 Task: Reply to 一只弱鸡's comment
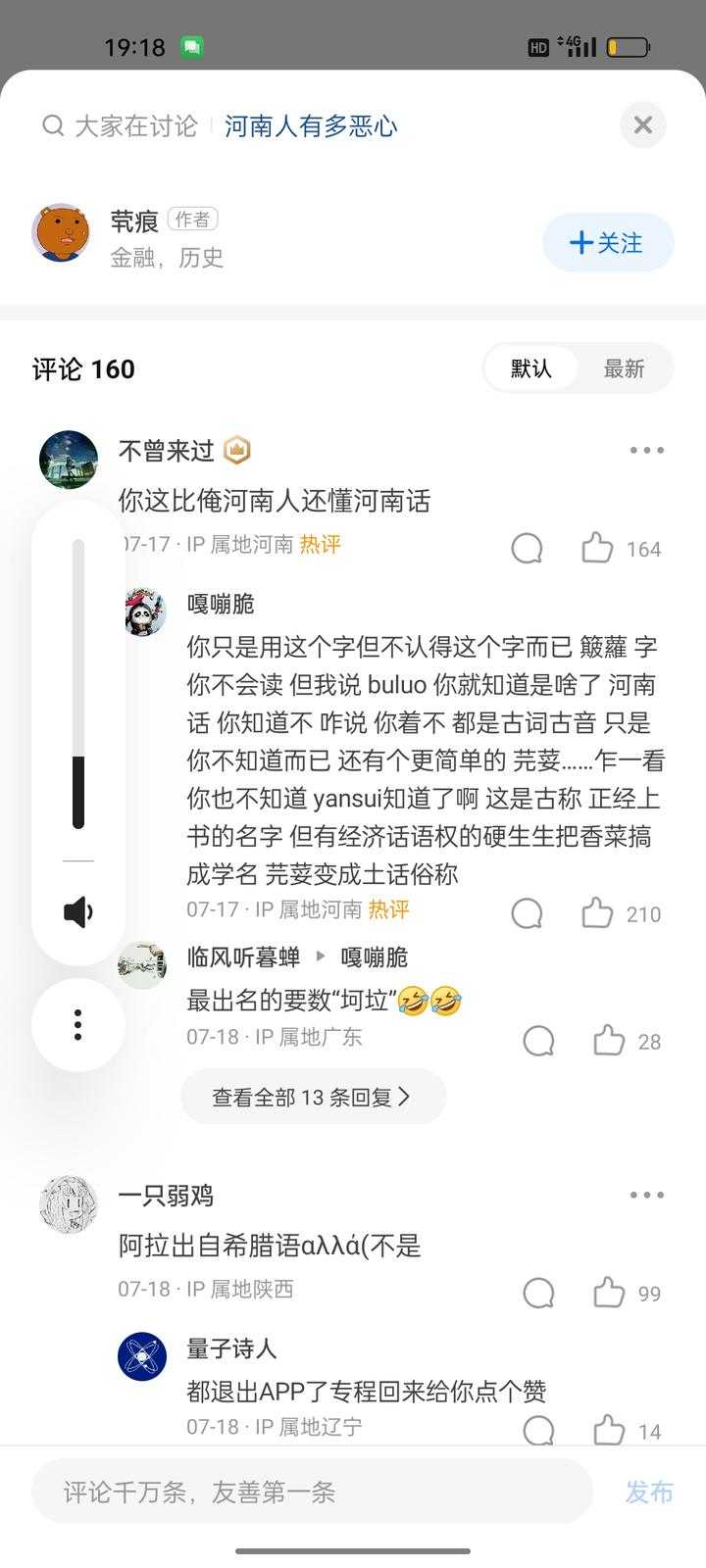click(539, 1293)
